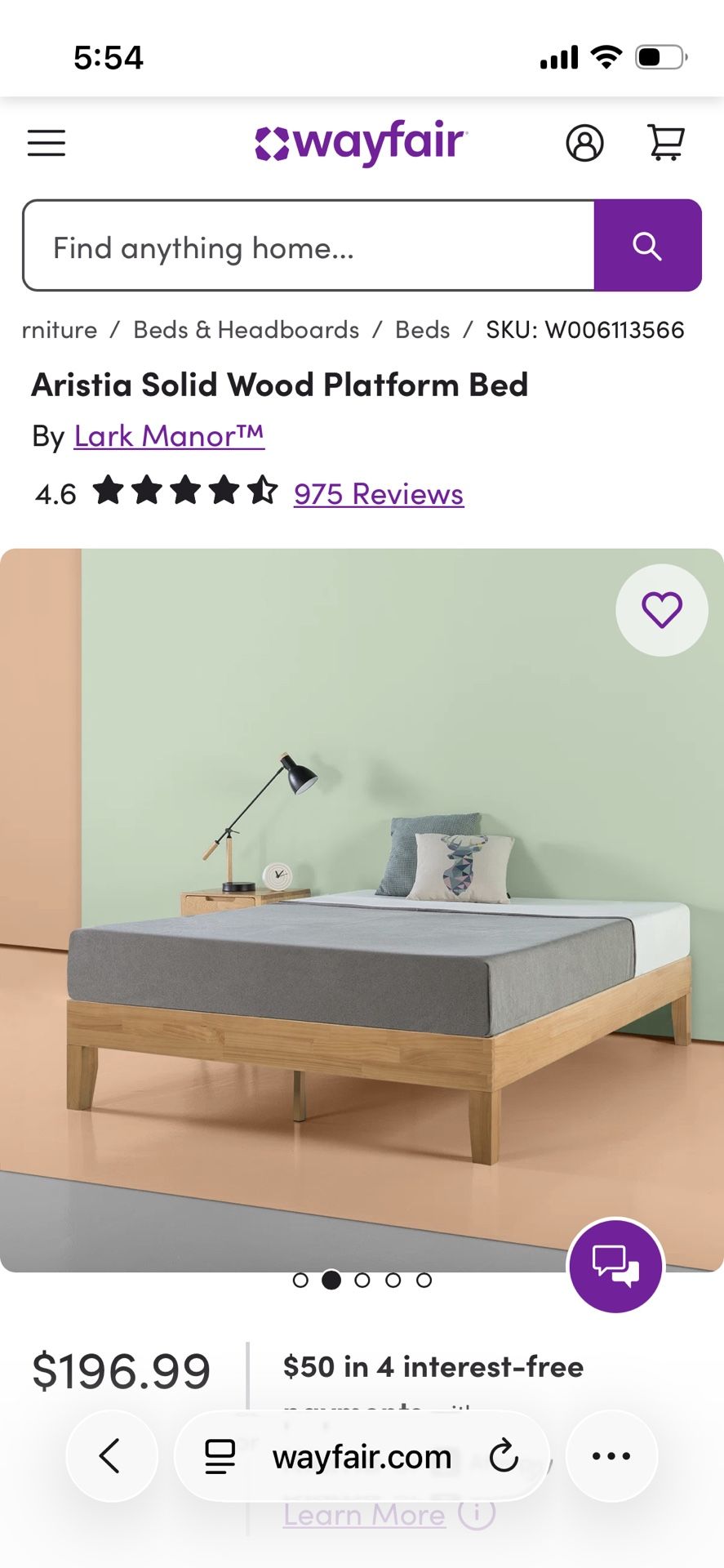Screen dimensions: 724x1568
Task: Tap the wayfair.com address bar
Action: pyautogui.click(x=362, y=1456)
